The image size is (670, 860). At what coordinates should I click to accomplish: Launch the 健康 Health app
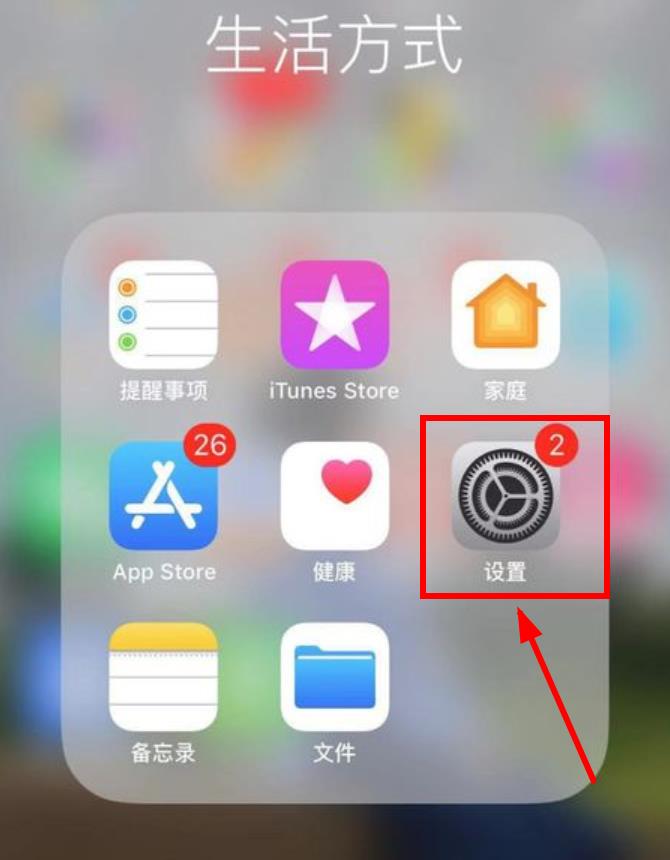(334, 496)
